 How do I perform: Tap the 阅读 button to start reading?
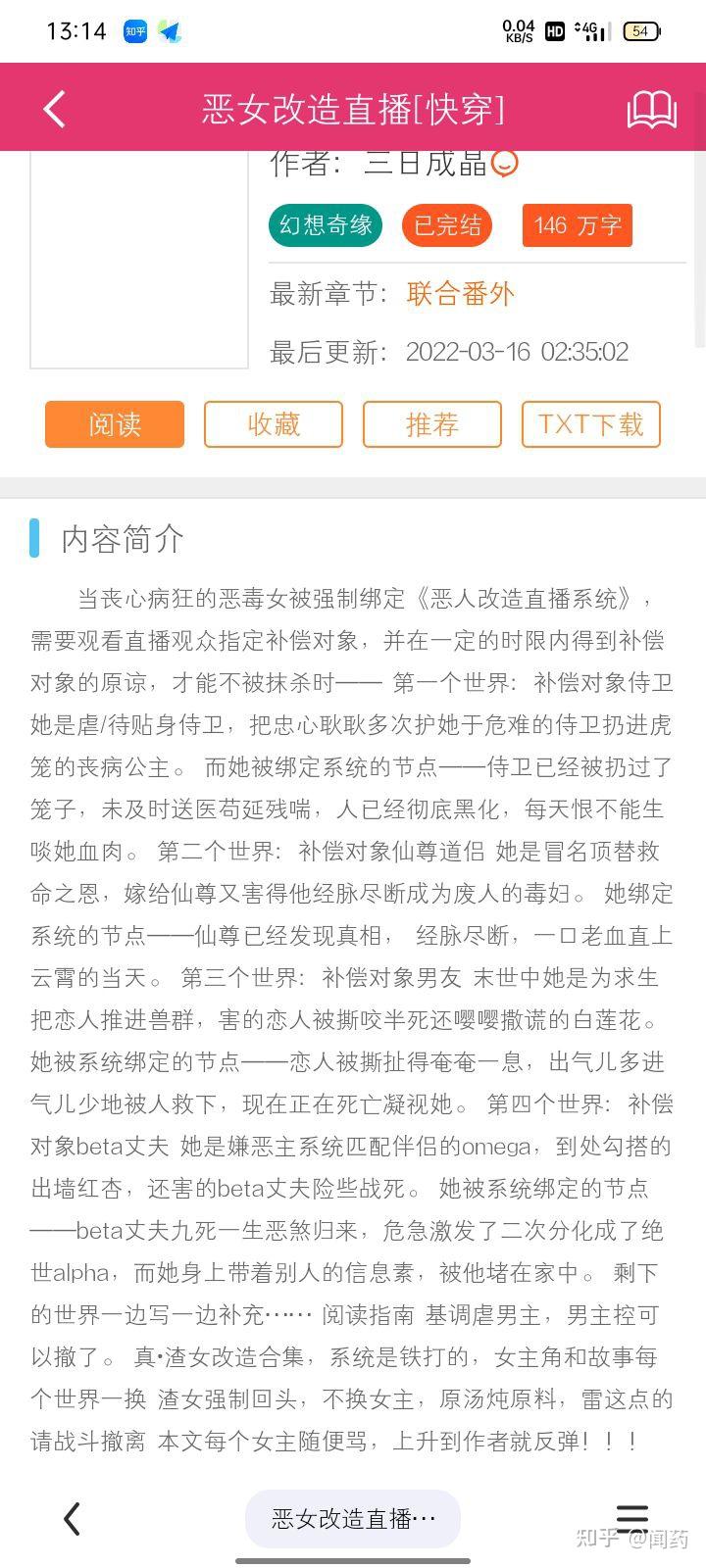[x=115, y=424]
